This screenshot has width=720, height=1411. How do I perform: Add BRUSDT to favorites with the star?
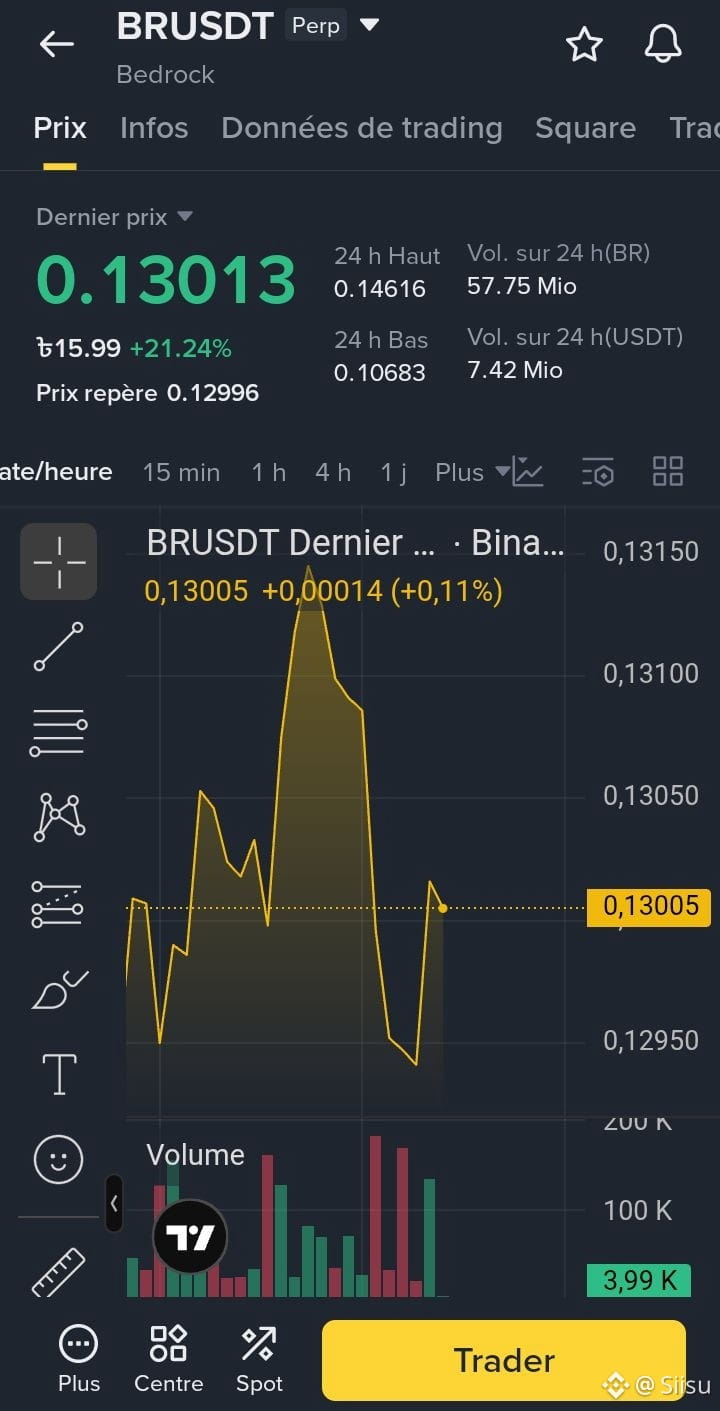point(584,44)
